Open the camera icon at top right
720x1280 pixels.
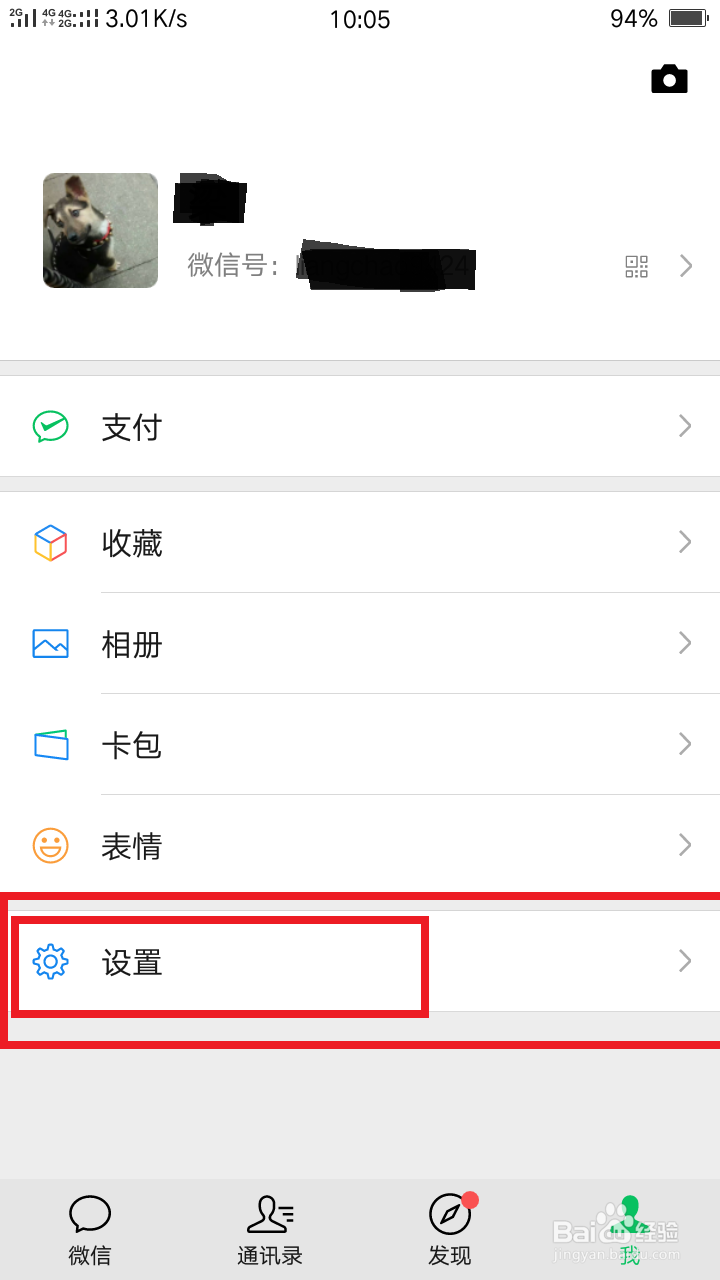pyautogui.click(x=669, y=79)
